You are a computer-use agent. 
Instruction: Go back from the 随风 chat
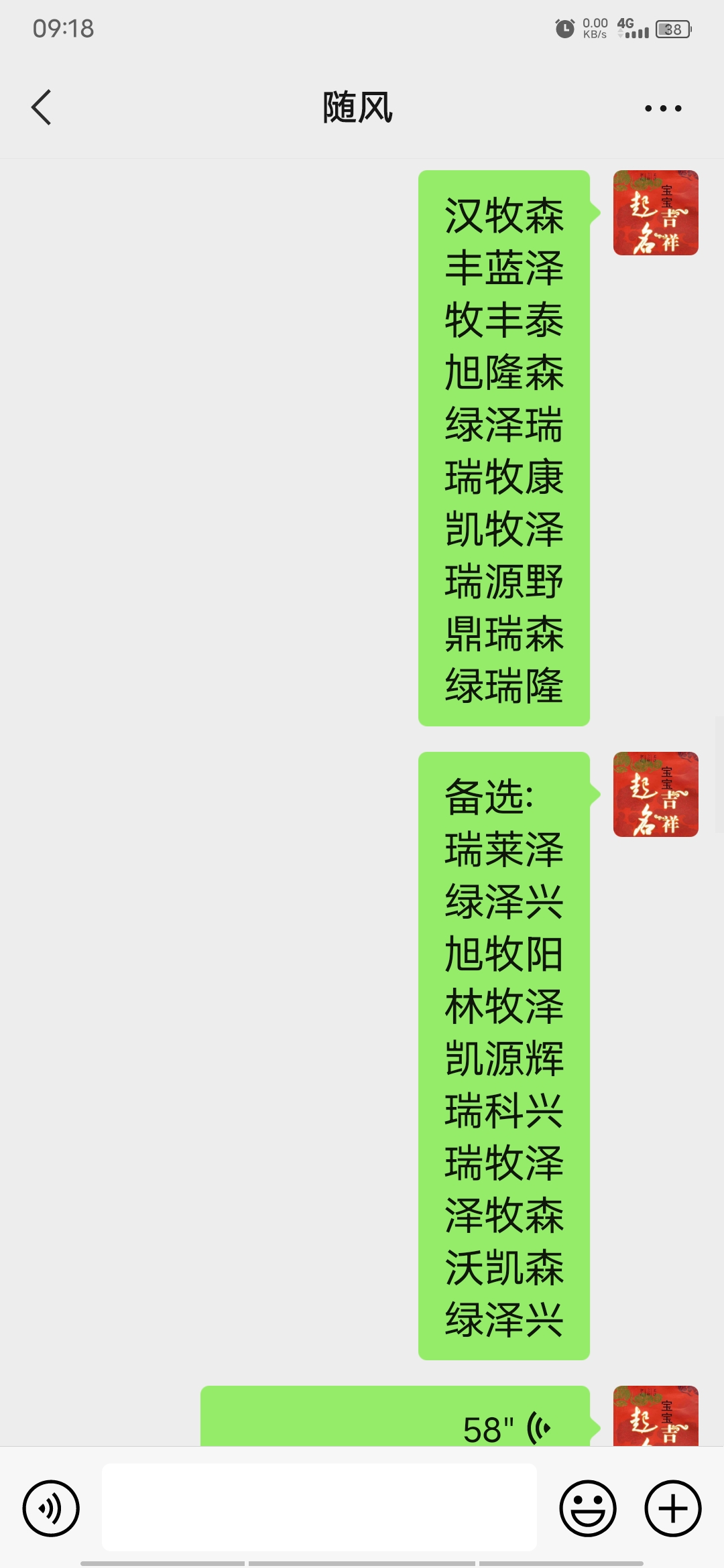[42, 107]
